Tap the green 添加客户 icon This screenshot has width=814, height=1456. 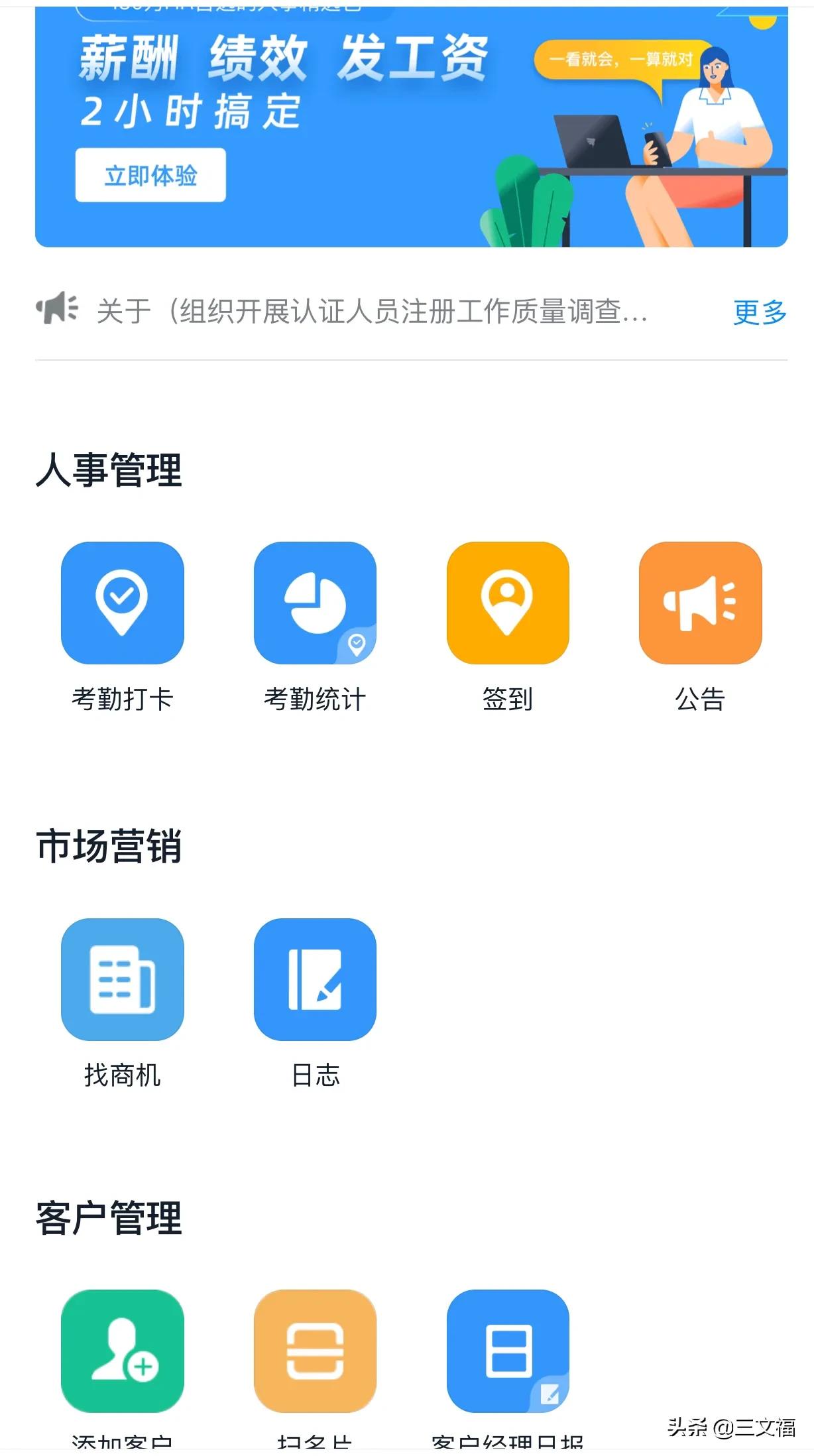tap(123, 1351)
